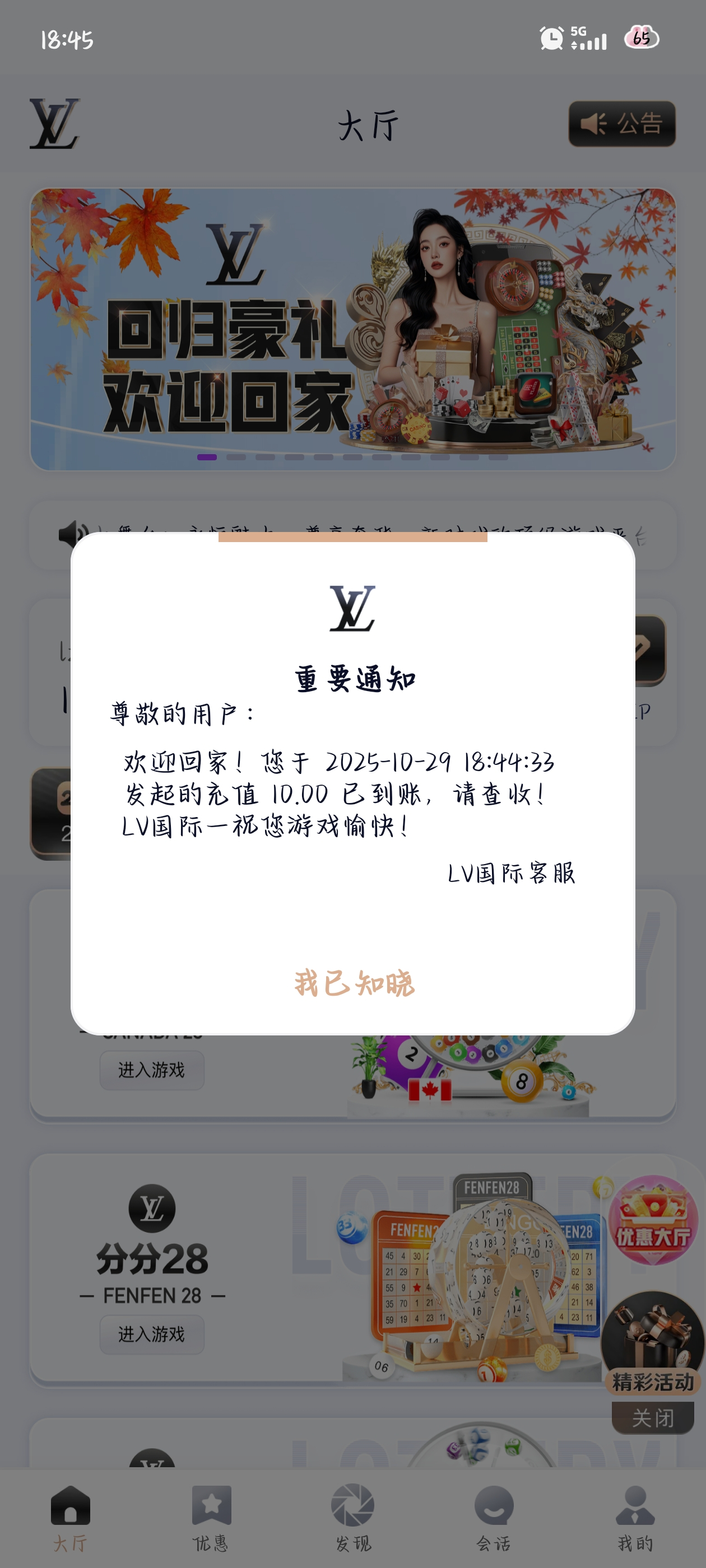
Task: Enter the 分分28 game
Action: [x=152, y=1334]
